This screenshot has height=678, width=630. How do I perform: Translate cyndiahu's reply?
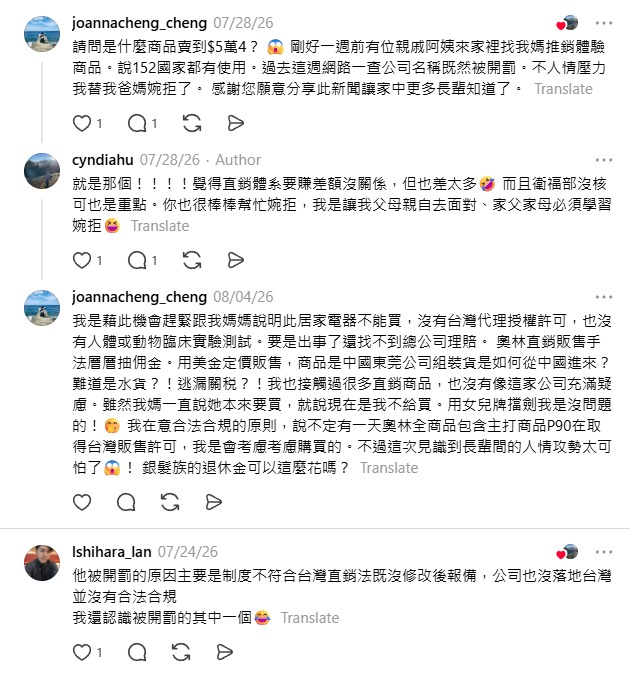pyautogui.click(x=160, y=226)
